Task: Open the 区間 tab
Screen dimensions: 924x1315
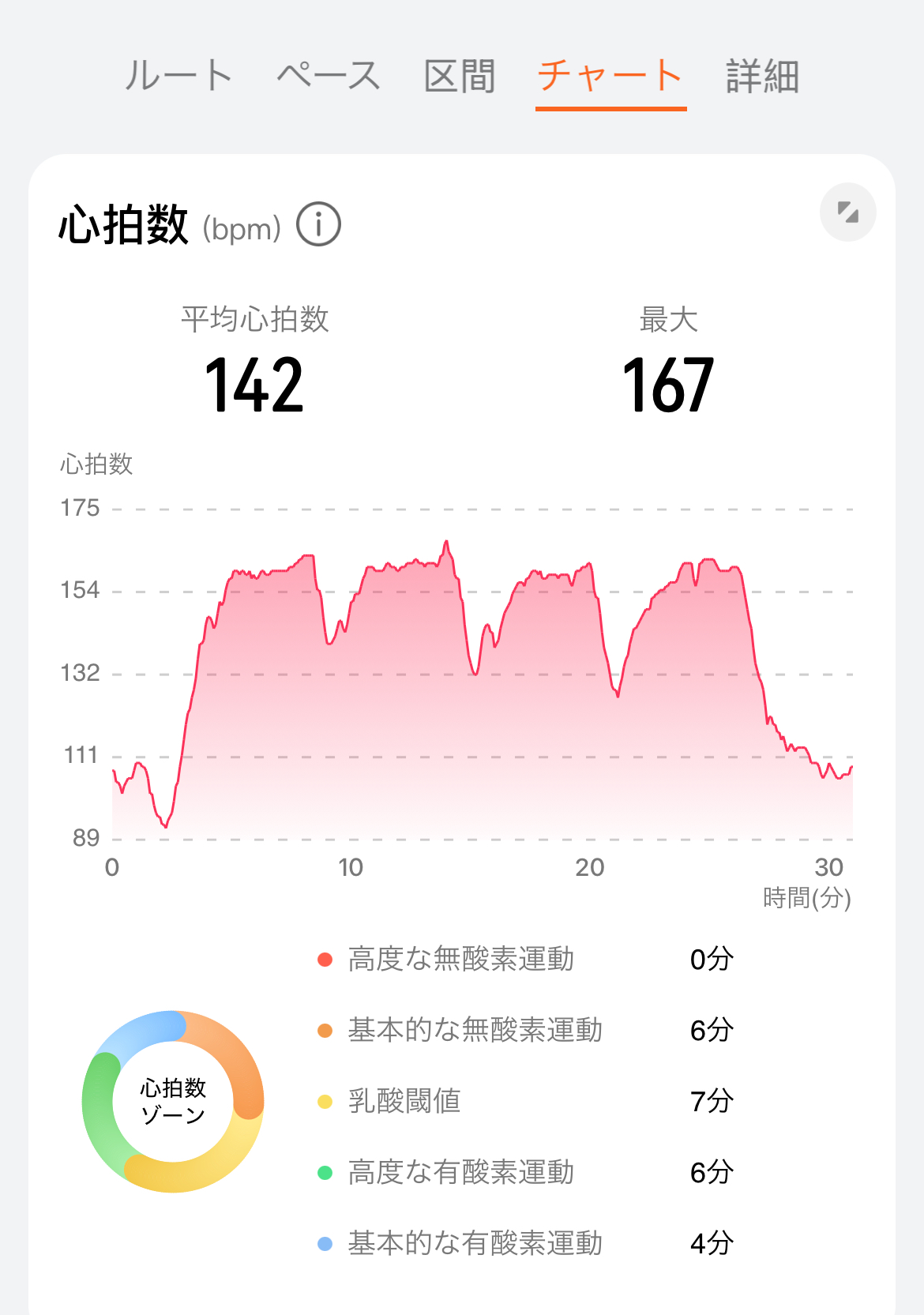Action: [459, 77]
